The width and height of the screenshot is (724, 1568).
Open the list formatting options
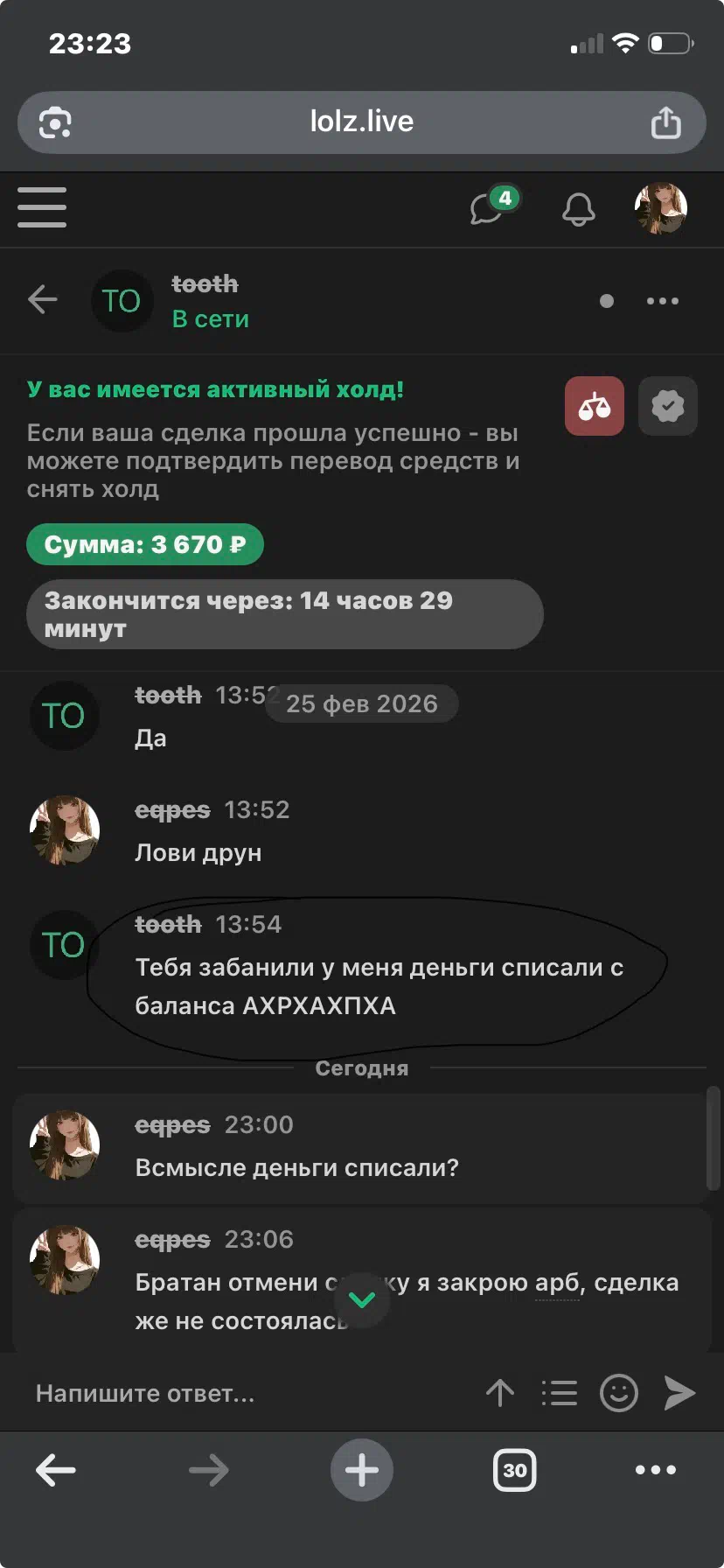click(560, 1393)
